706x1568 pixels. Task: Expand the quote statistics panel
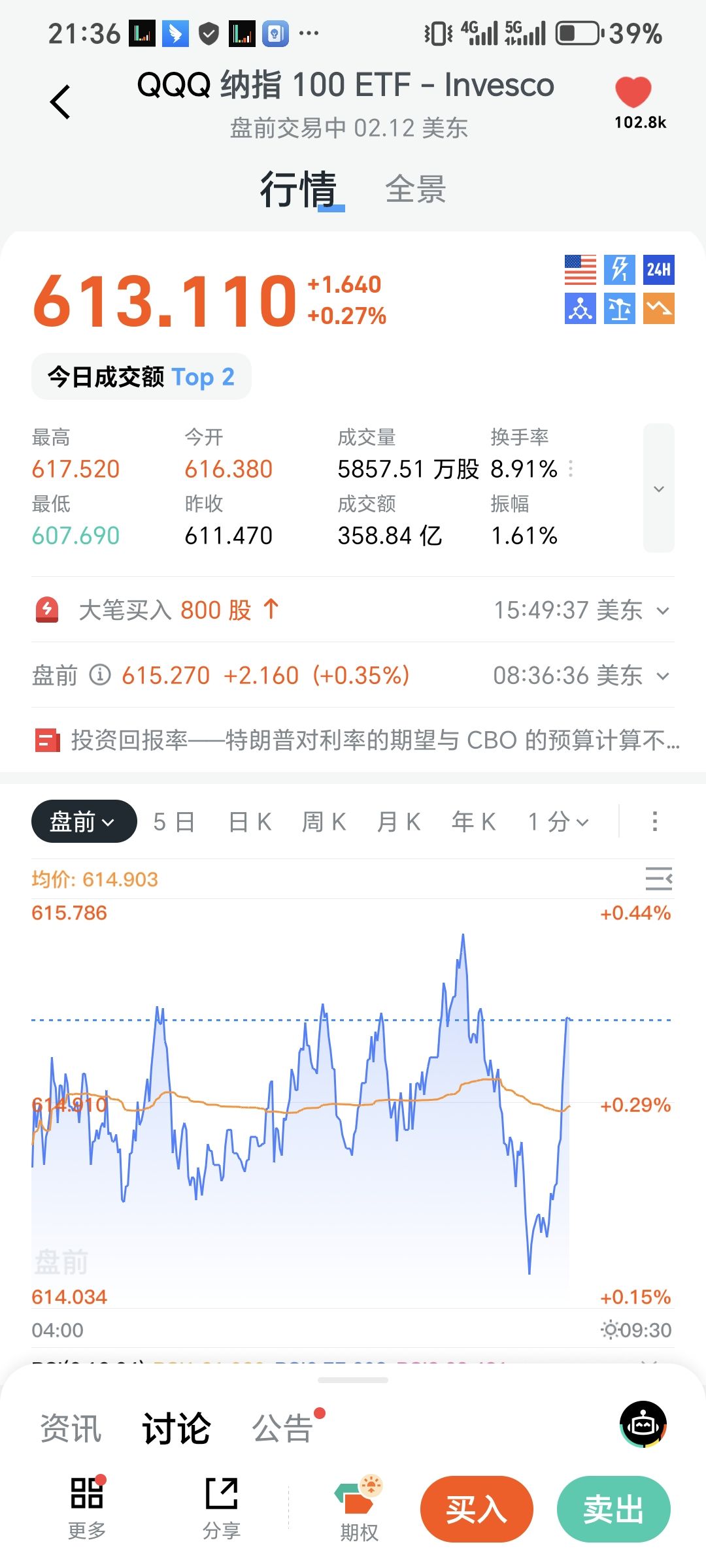click(x=658, y=488)
